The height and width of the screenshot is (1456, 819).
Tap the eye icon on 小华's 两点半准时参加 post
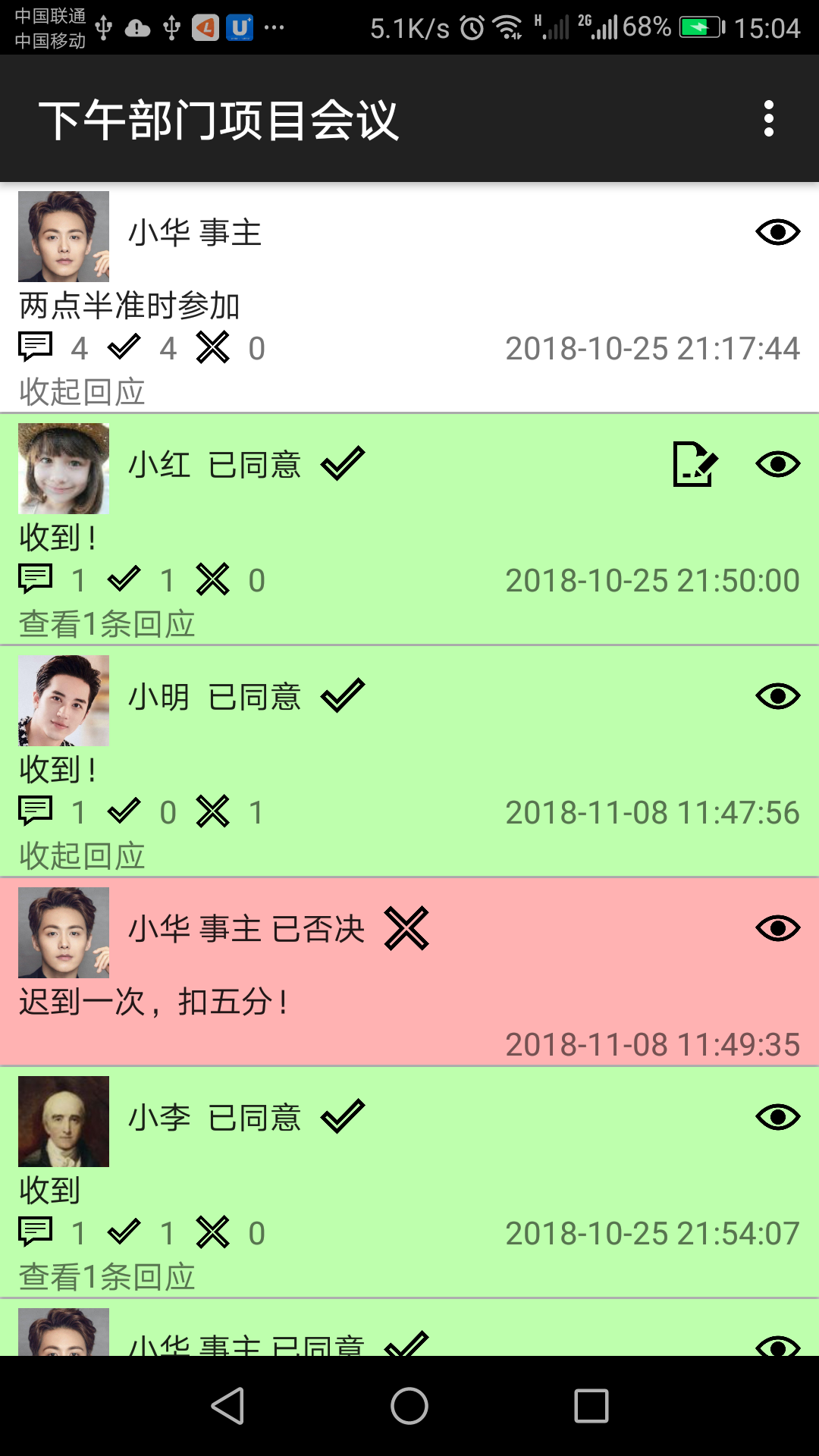click(777, 232)
